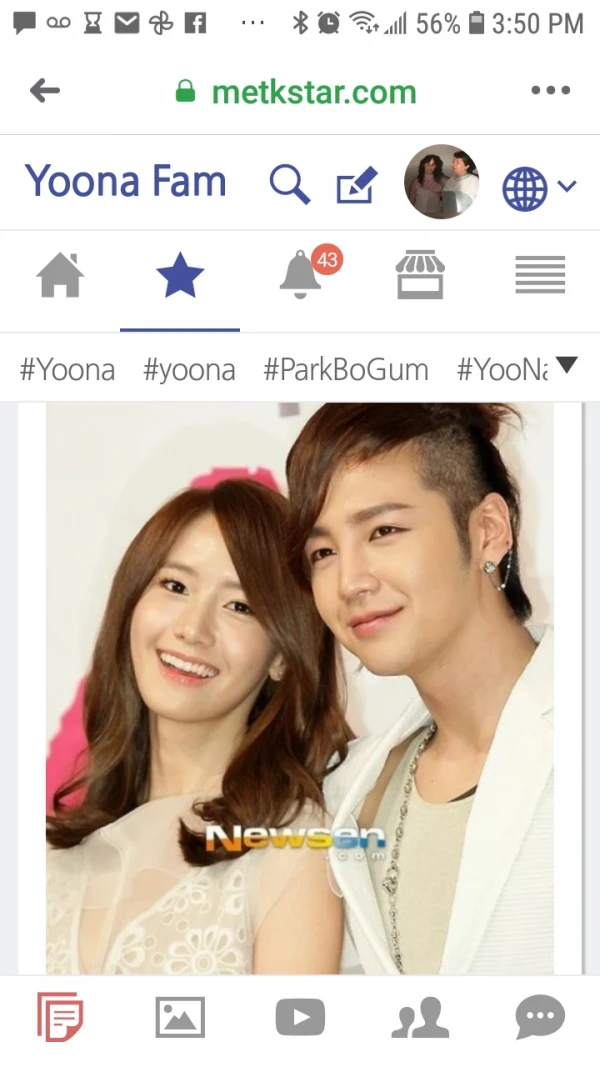Open the browser three-dot overflow menu

[550, 91]
